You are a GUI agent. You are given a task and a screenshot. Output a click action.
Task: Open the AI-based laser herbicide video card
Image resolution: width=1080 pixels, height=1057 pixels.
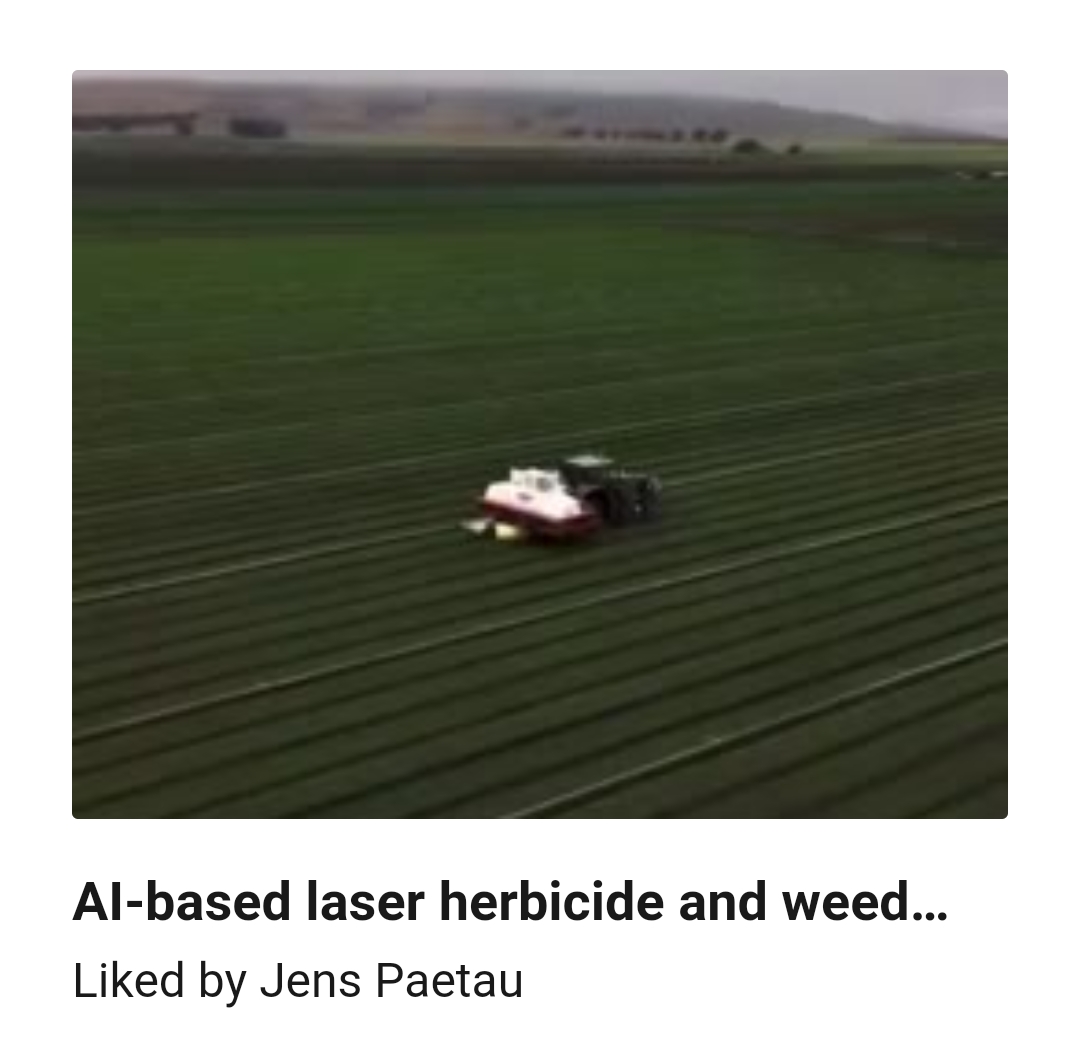click(540, 445)
